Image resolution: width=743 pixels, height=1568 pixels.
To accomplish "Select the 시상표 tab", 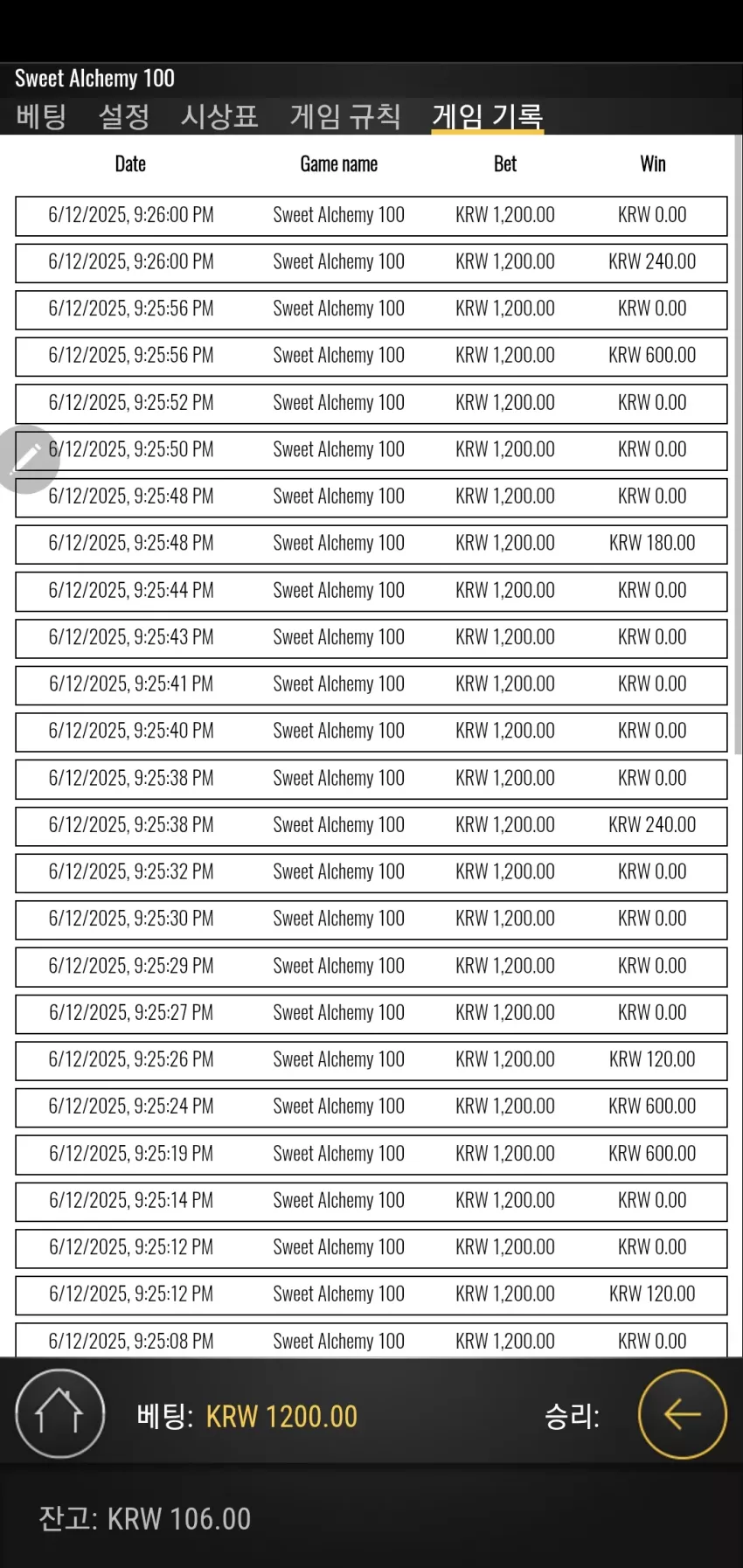I will pos(219,116).
